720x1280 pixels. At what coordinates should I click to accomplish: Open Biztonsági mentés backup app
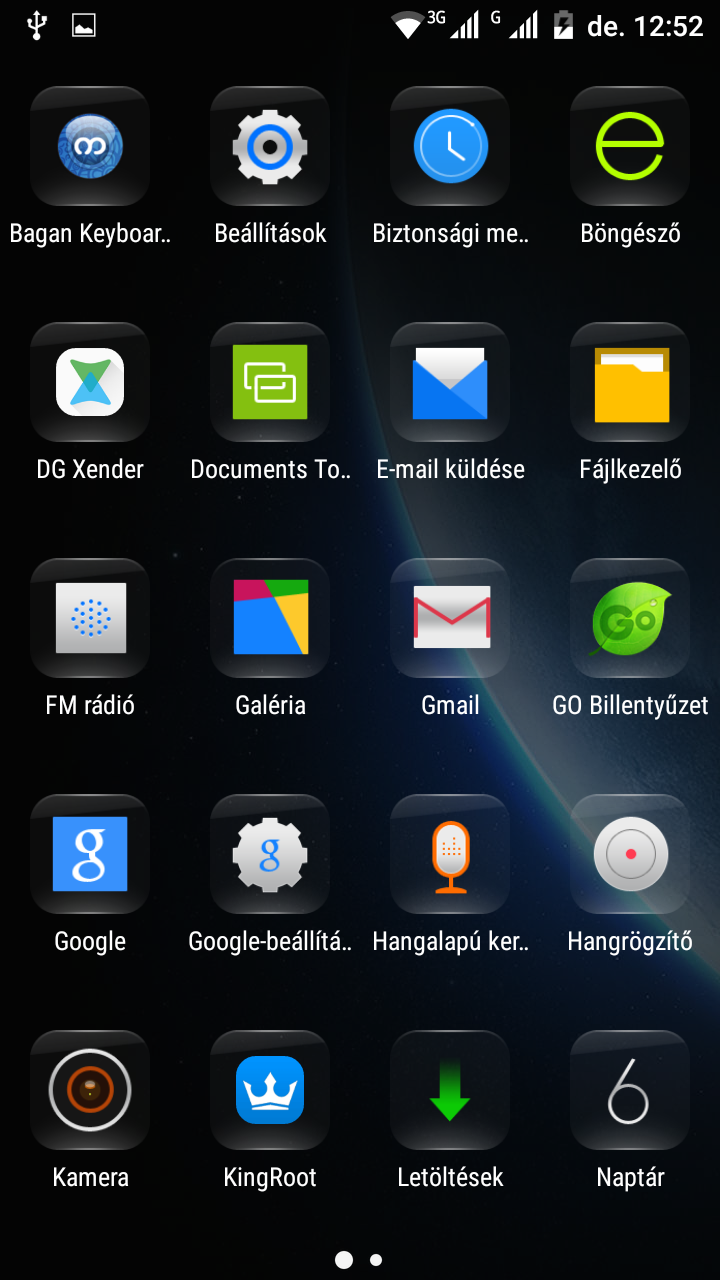(x=450, y=147)
